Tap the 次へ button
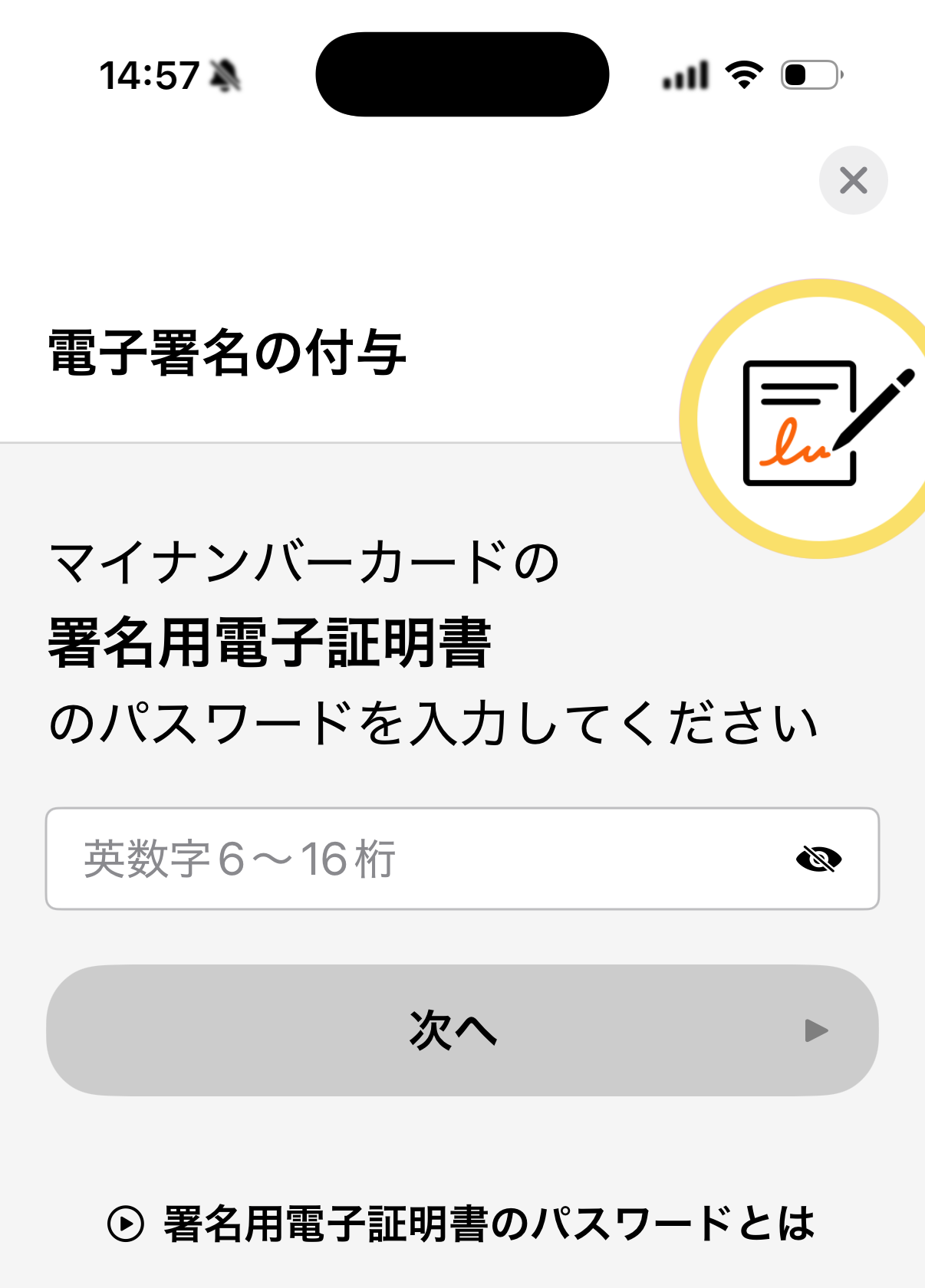Viewport: 925px width, 1288px height. 462,1030
